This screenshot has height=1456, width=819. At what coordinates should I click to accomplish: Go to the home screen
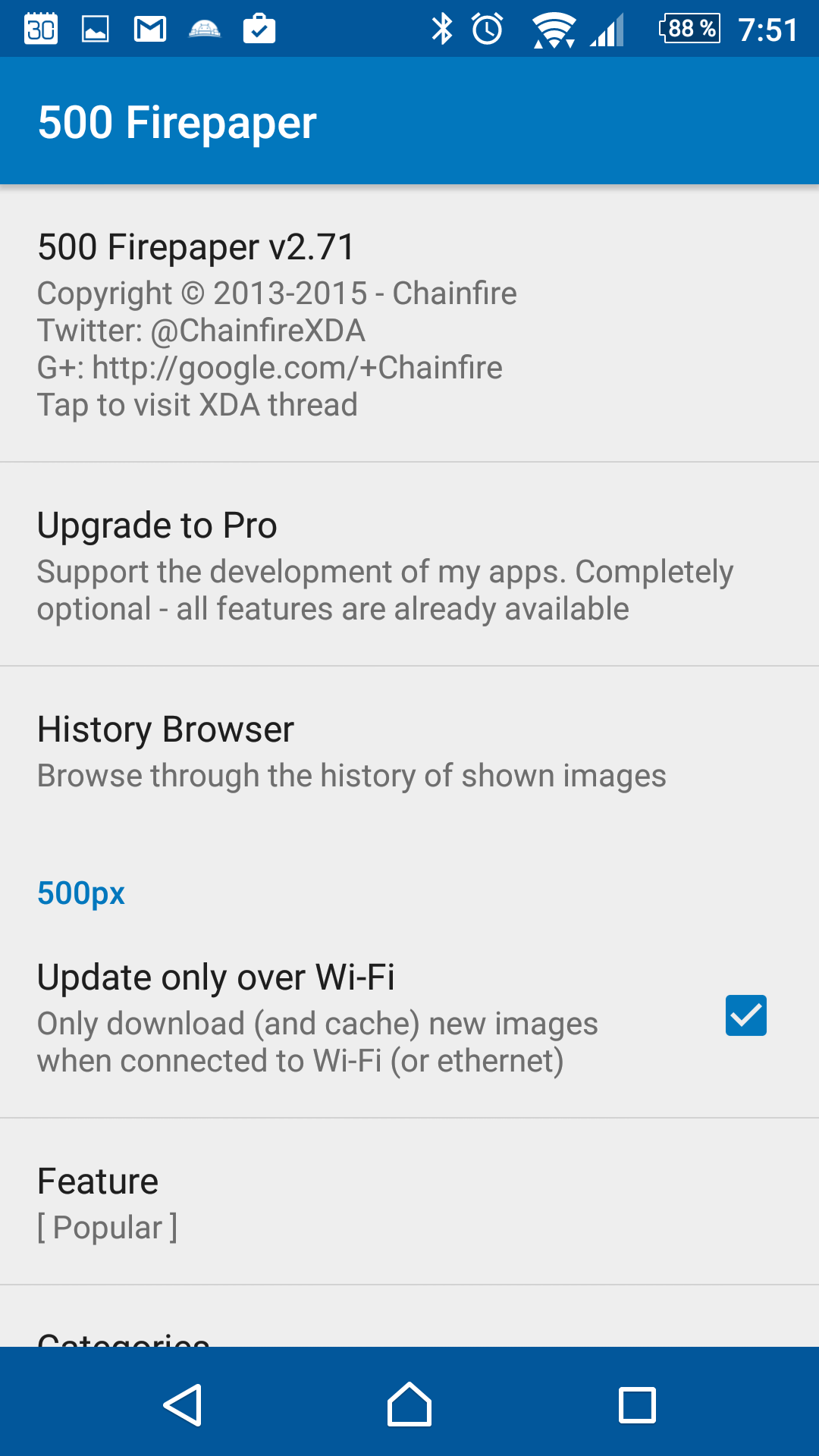(x=409, y=1405)
